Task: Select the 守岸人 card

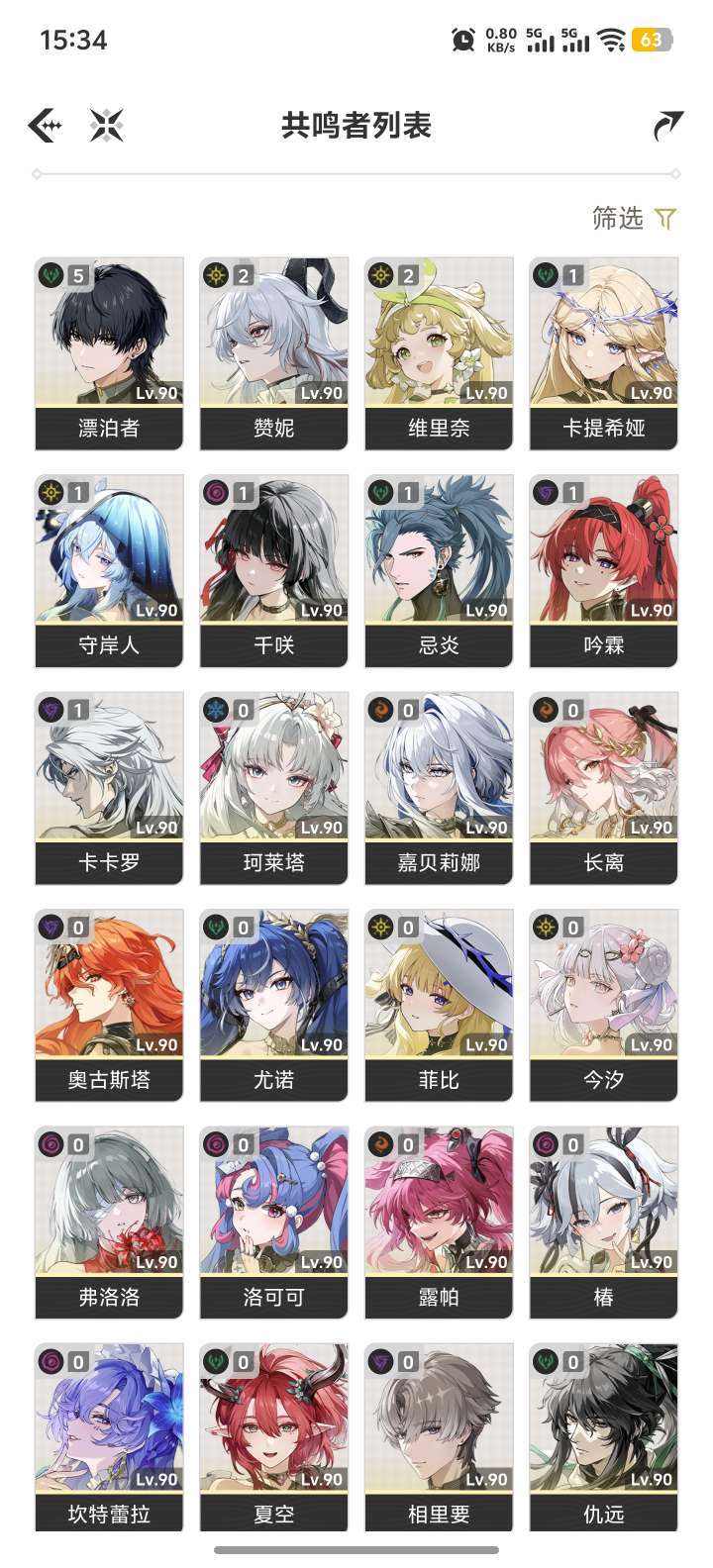Action: [x=109, y=570]
